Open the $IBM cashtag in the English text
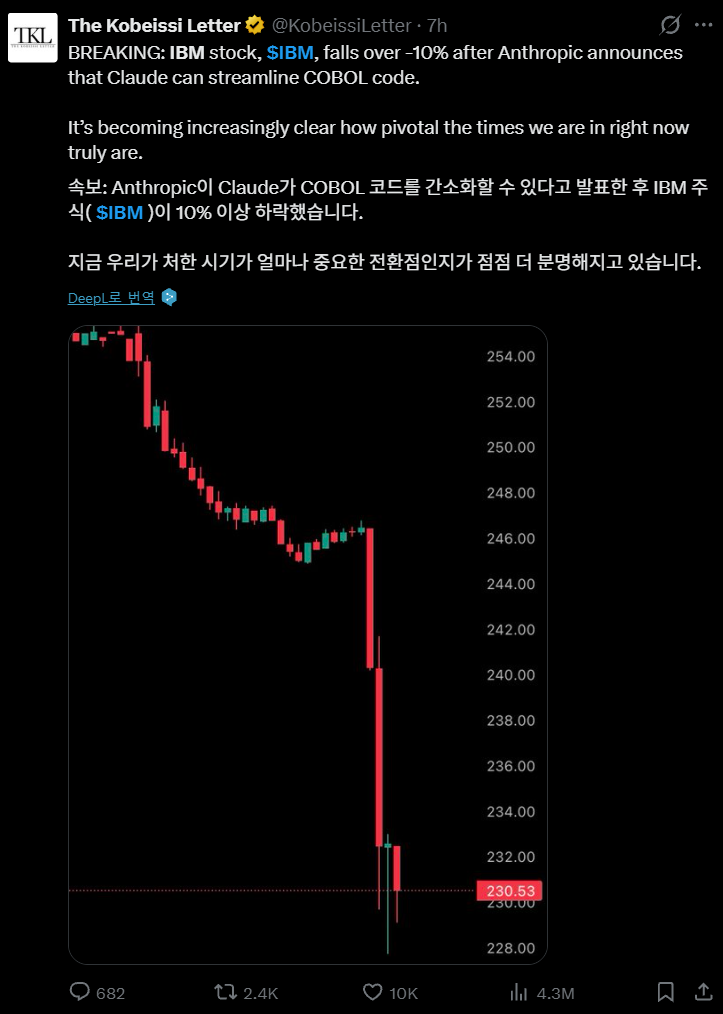 click(289, 52)
